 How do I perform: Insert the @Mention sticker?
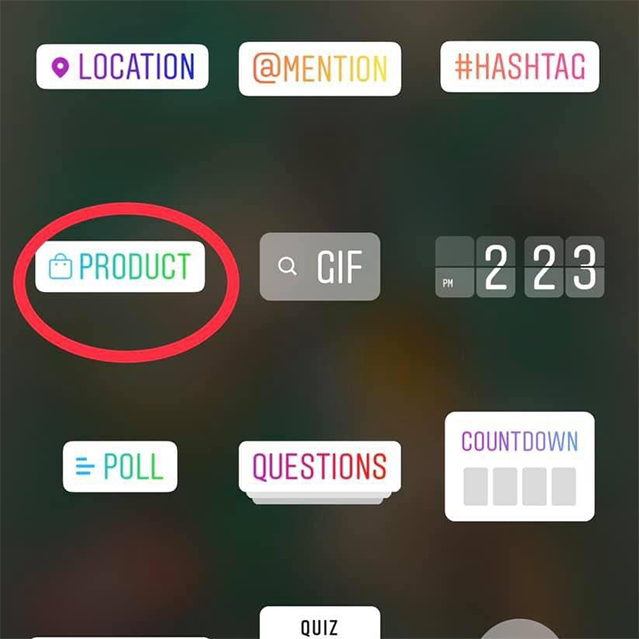319,69
